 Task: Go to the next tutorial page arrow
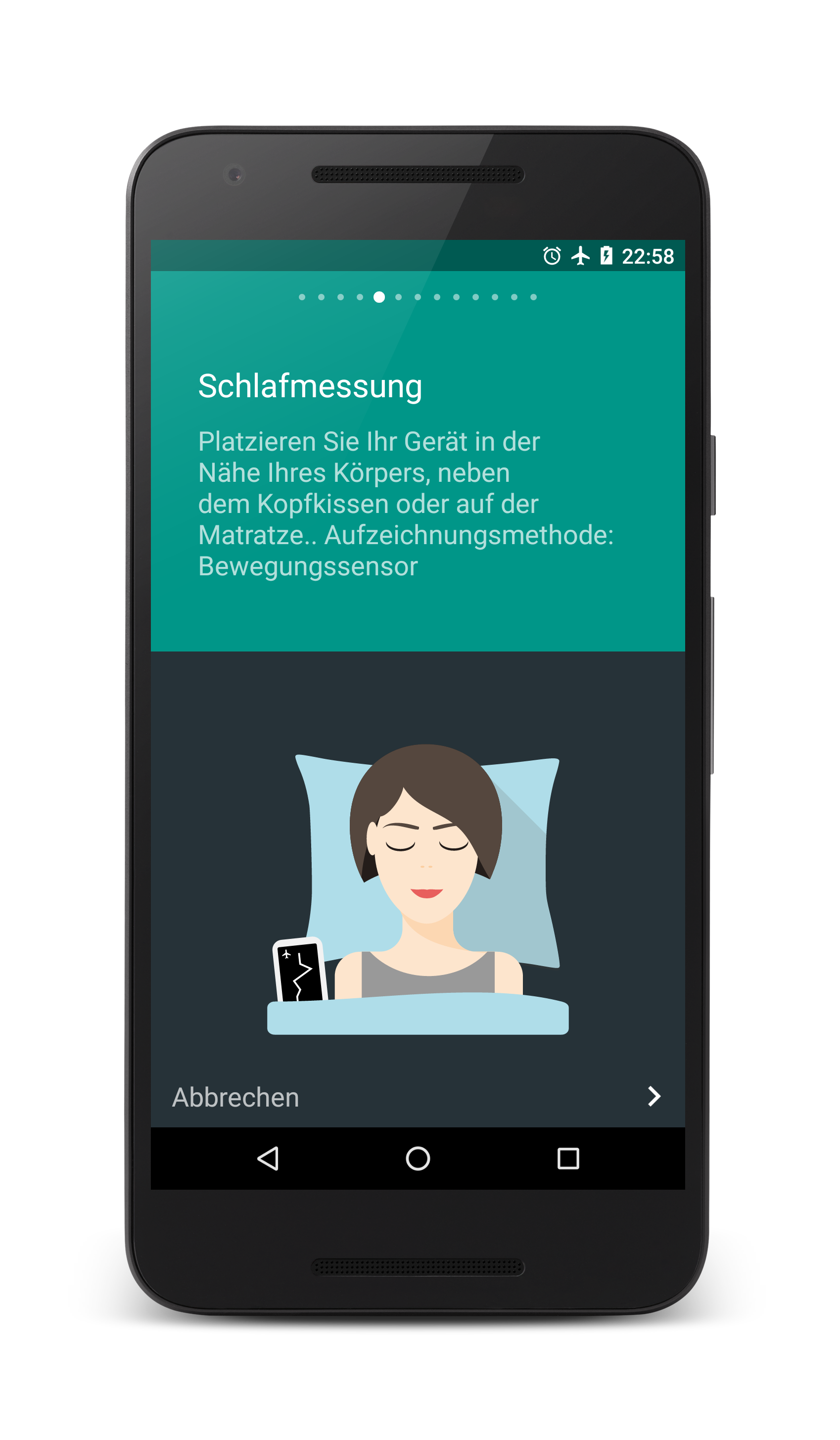click(x=654, y=1097)
